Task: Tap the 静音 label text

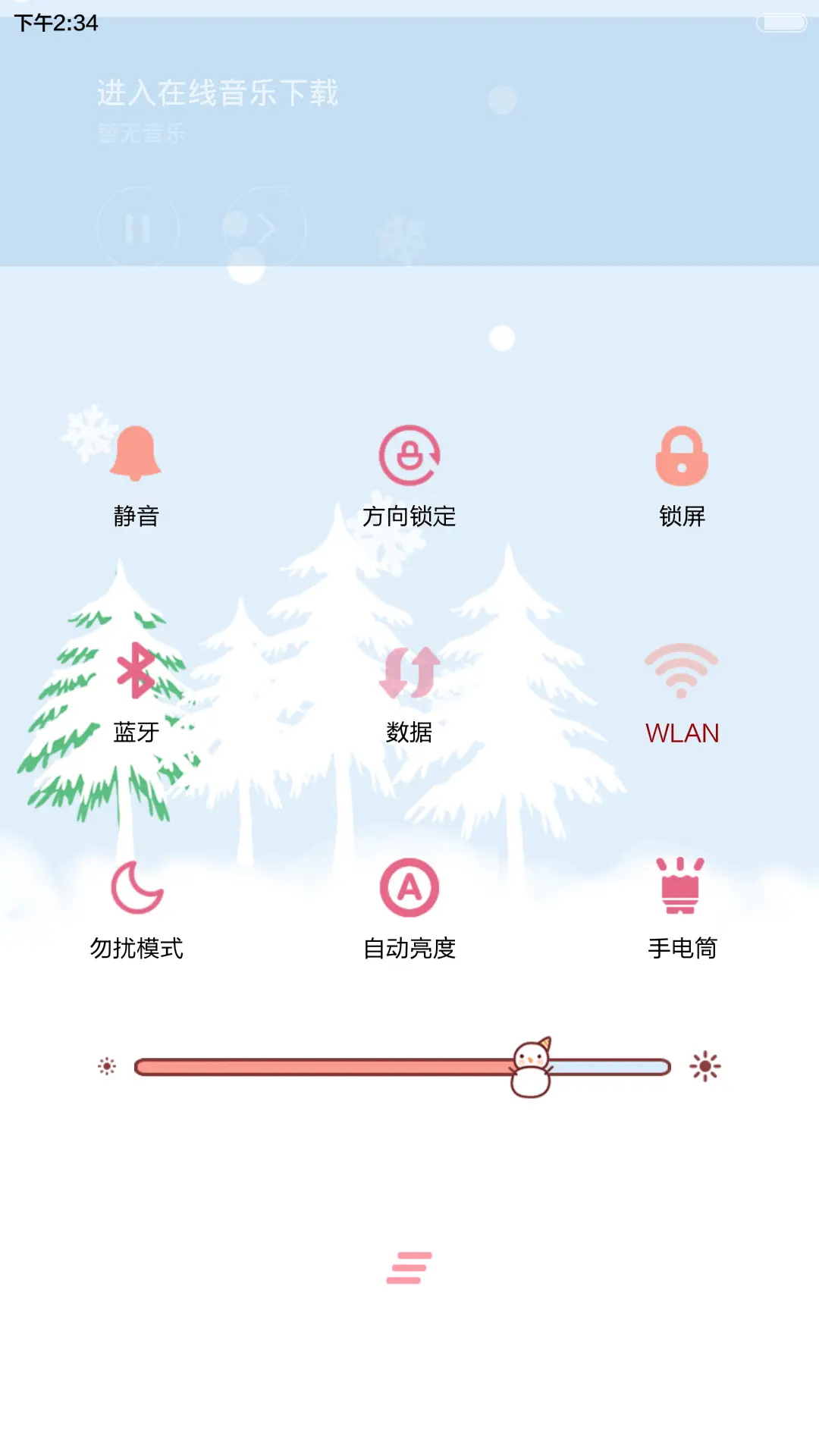Action: (x=134, y=516)
